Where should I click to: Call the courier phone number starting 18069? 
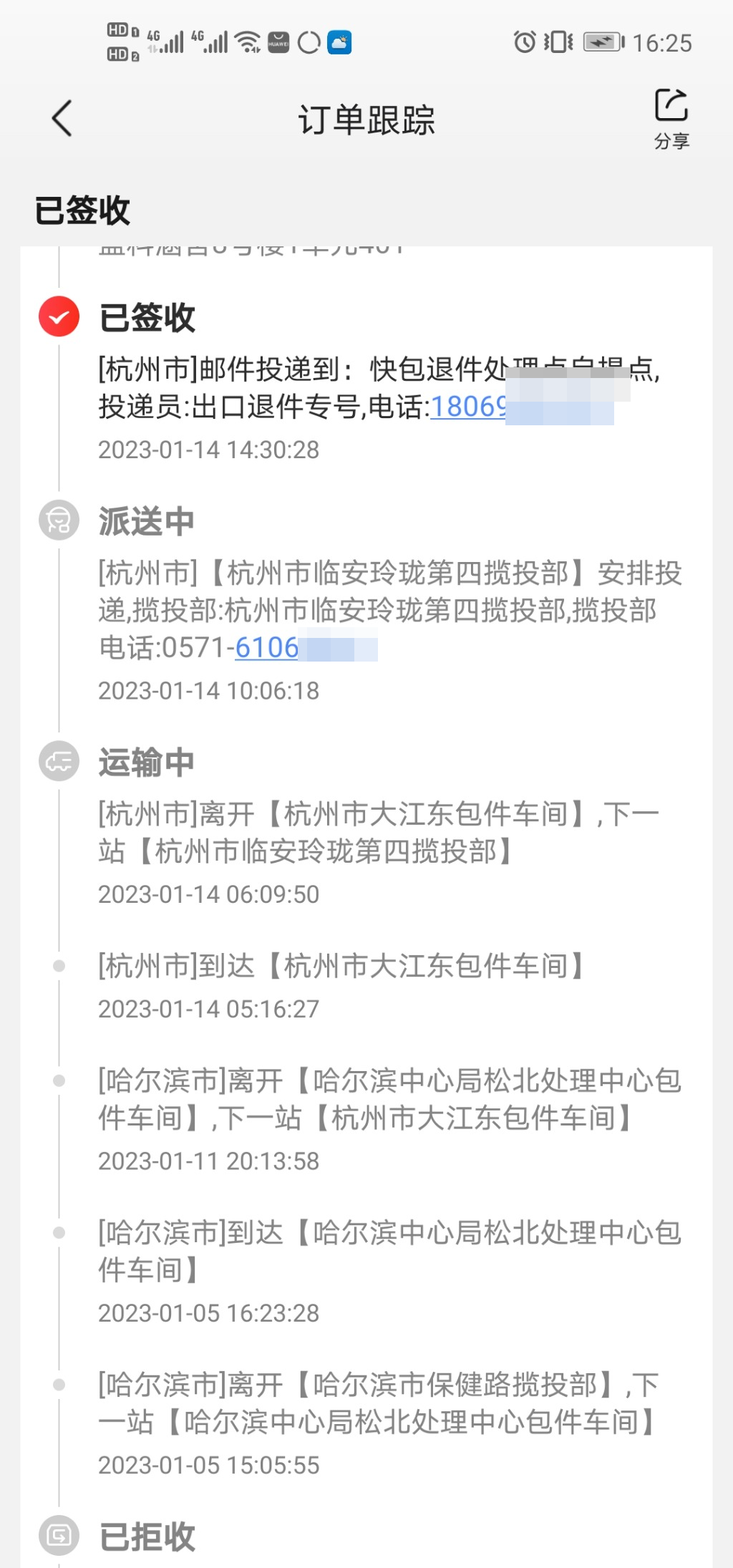point(468,407)
